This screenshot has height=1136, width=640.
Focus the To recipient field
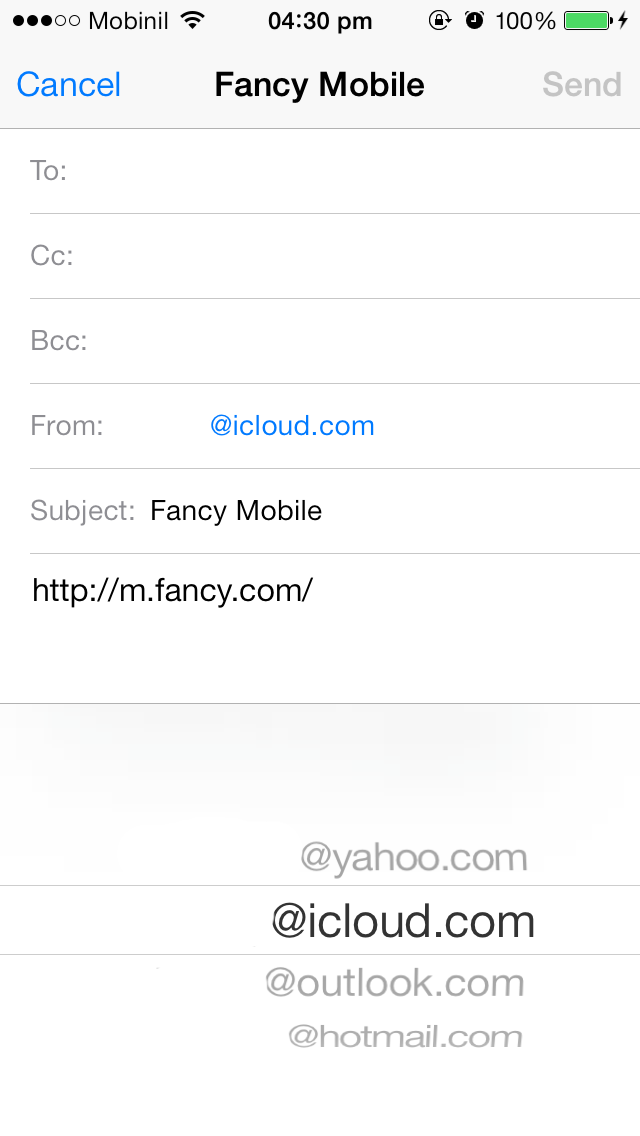click(x=335, y=171)
